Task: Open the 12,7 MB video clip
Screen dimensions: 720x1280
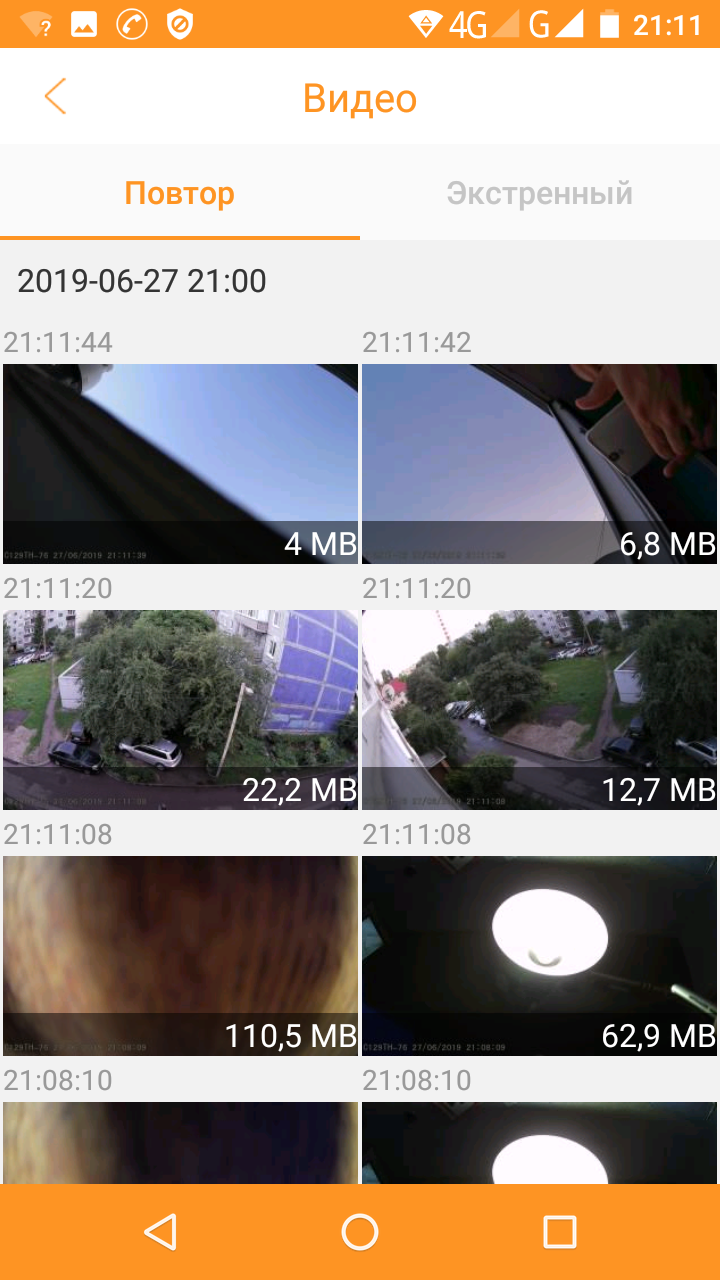Action: pyautogui.click(x=539, y=709)
